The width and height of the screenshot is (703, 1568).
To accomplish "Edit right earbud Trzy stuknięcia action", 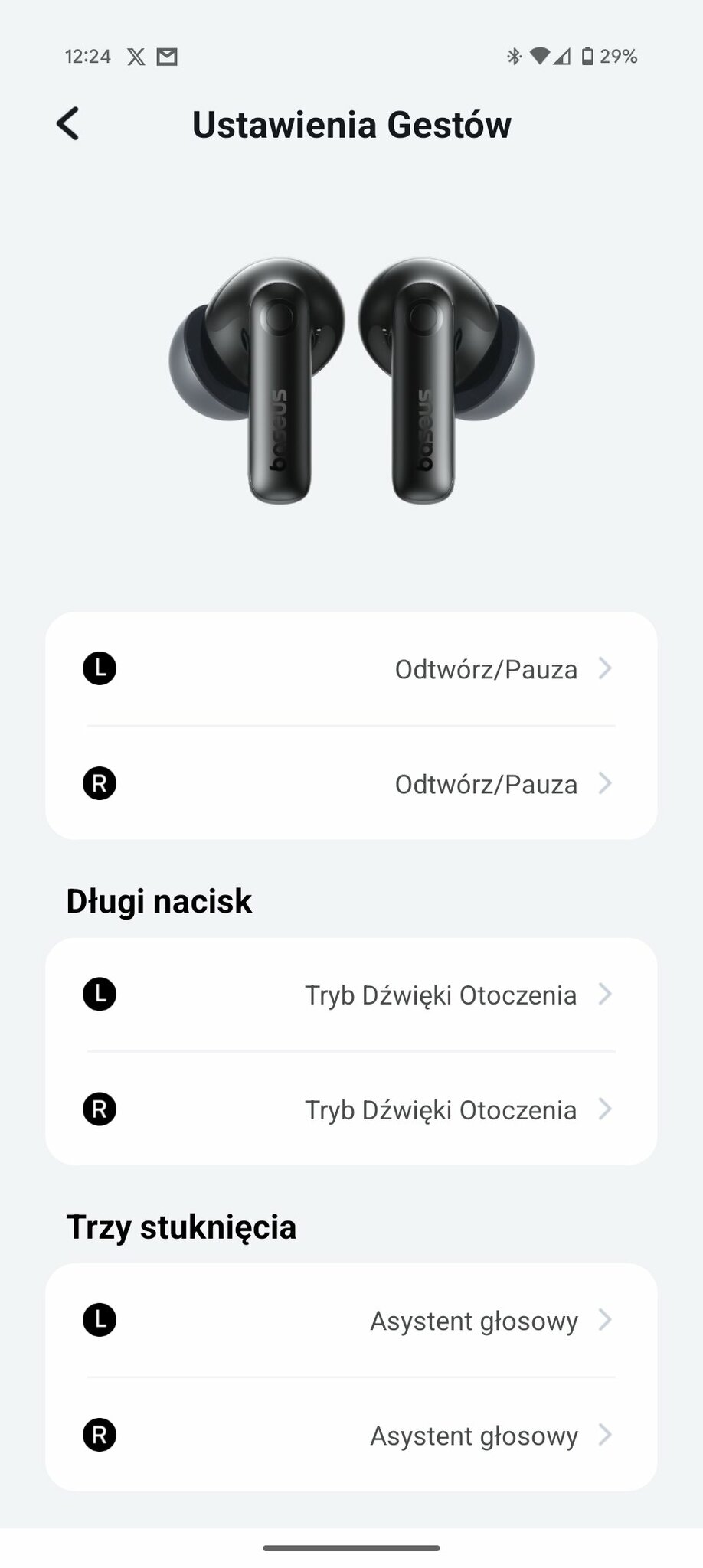I will point(351,1435).
